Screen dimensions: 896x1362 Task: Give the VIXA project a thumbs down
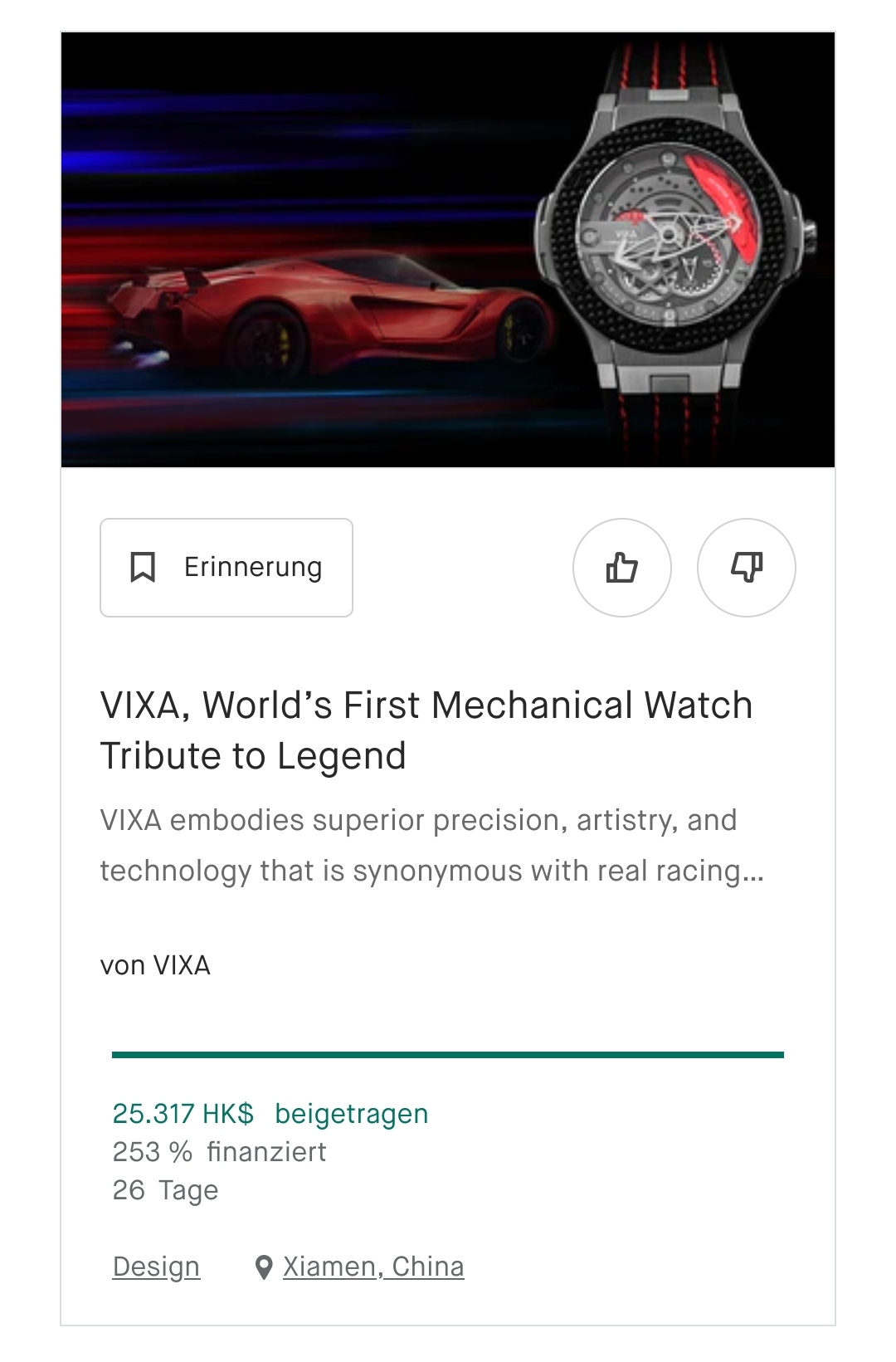746,568
